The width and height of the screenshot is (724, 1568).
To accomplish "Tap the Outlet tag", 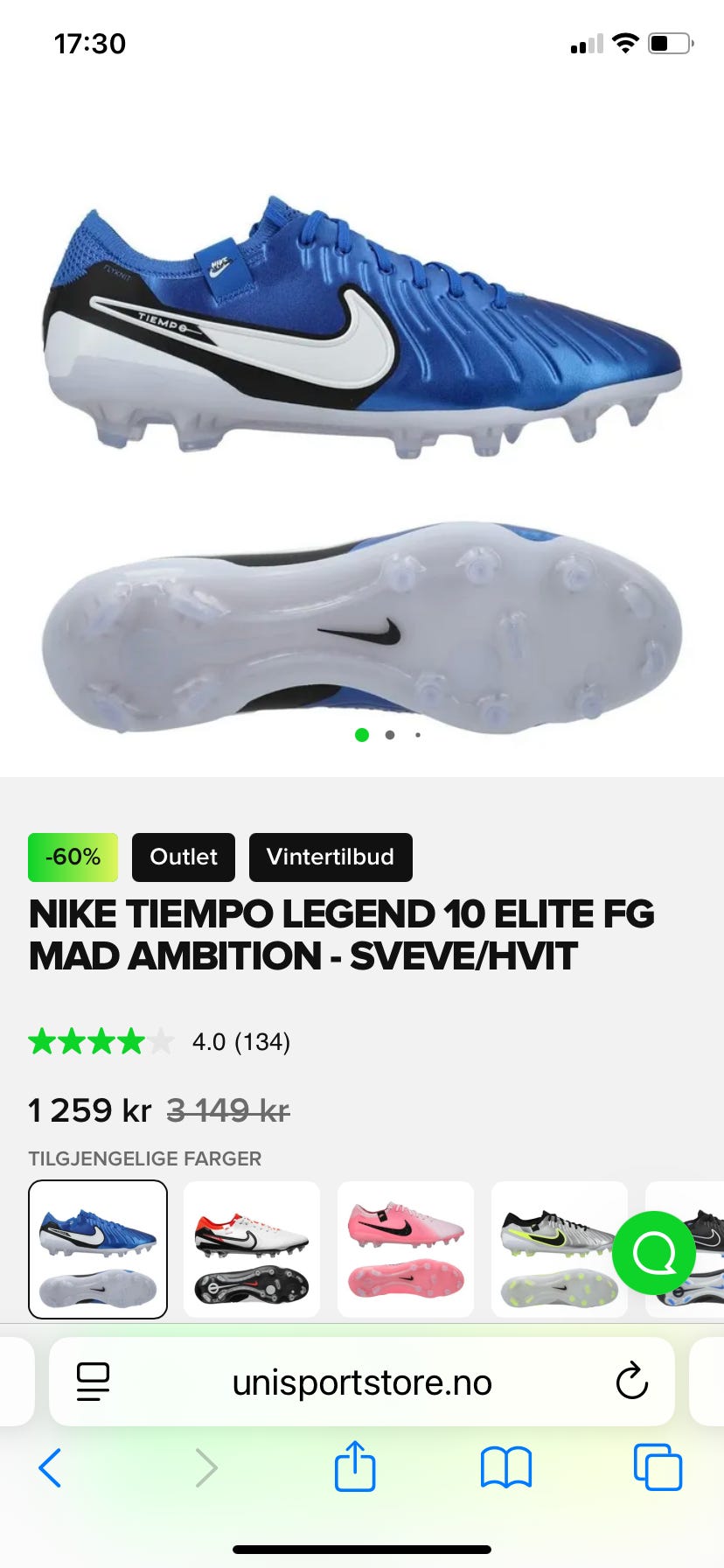I will point(184,857).
